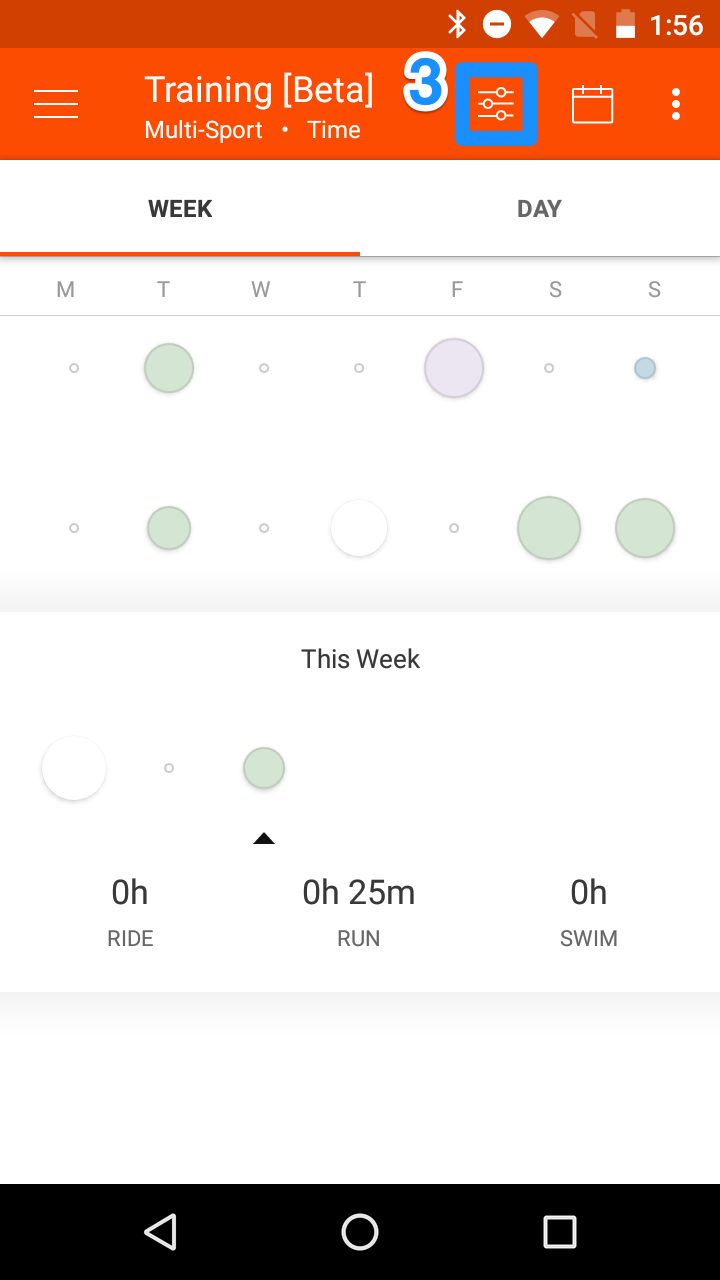Go back using the system back button
The width and height of the screenshot is (720, 1280).
[160, 1232]
